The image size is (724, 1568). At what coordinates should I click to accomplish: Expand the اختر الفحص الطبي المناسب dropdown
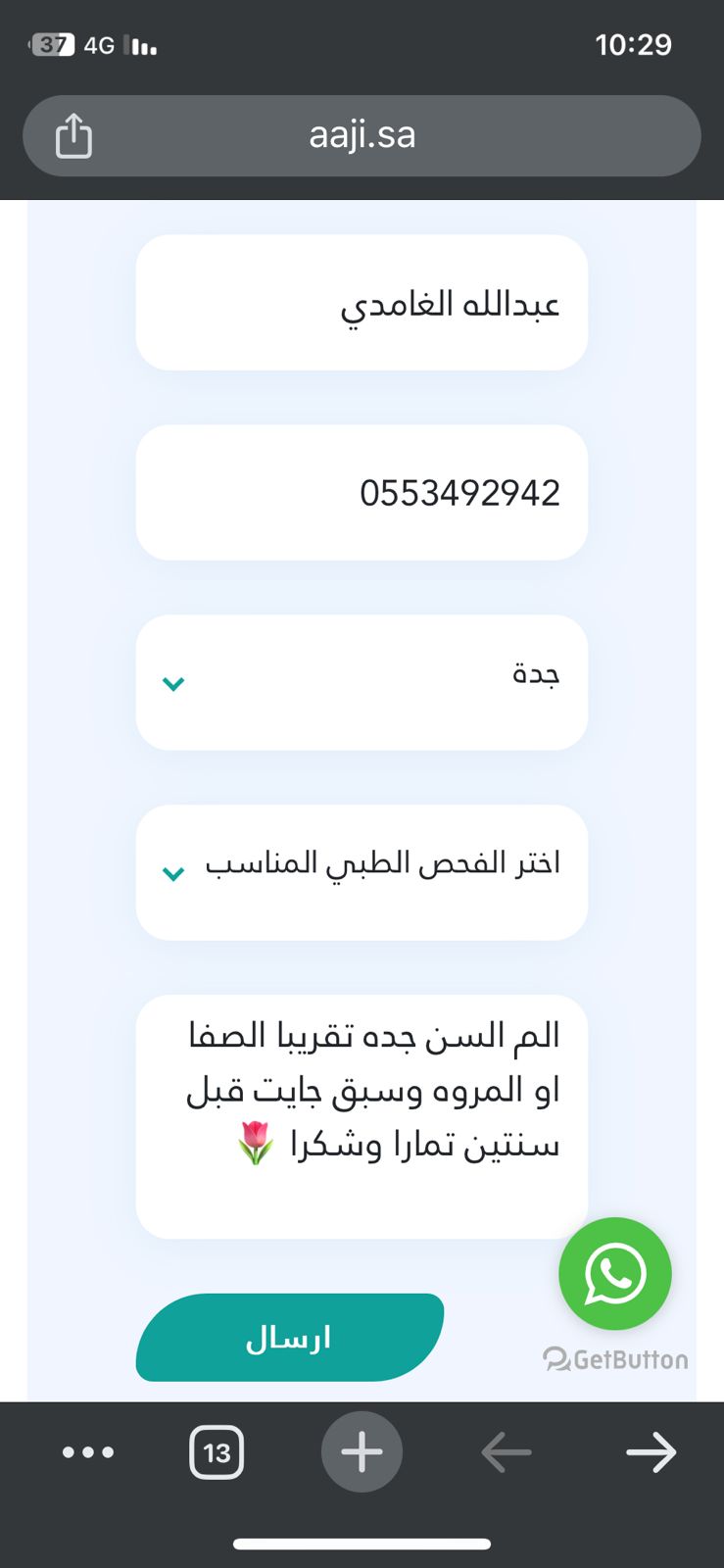pyautogui.click(x=362, y=872)
